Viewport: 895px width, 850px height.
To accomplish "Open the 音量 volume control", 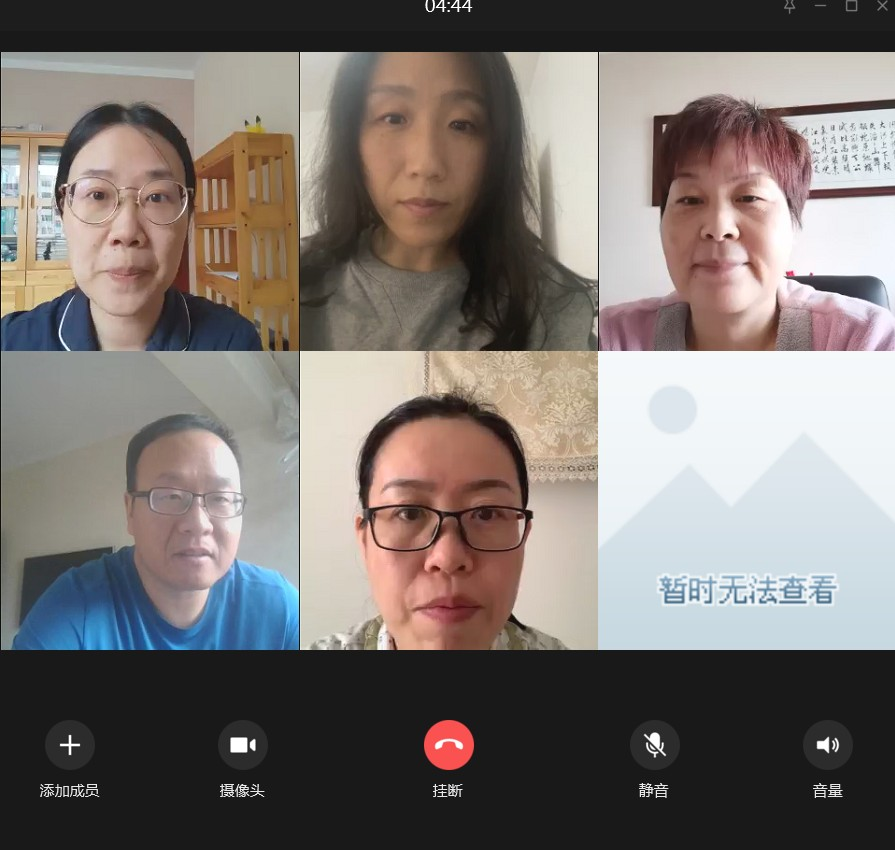I will 827,745.
